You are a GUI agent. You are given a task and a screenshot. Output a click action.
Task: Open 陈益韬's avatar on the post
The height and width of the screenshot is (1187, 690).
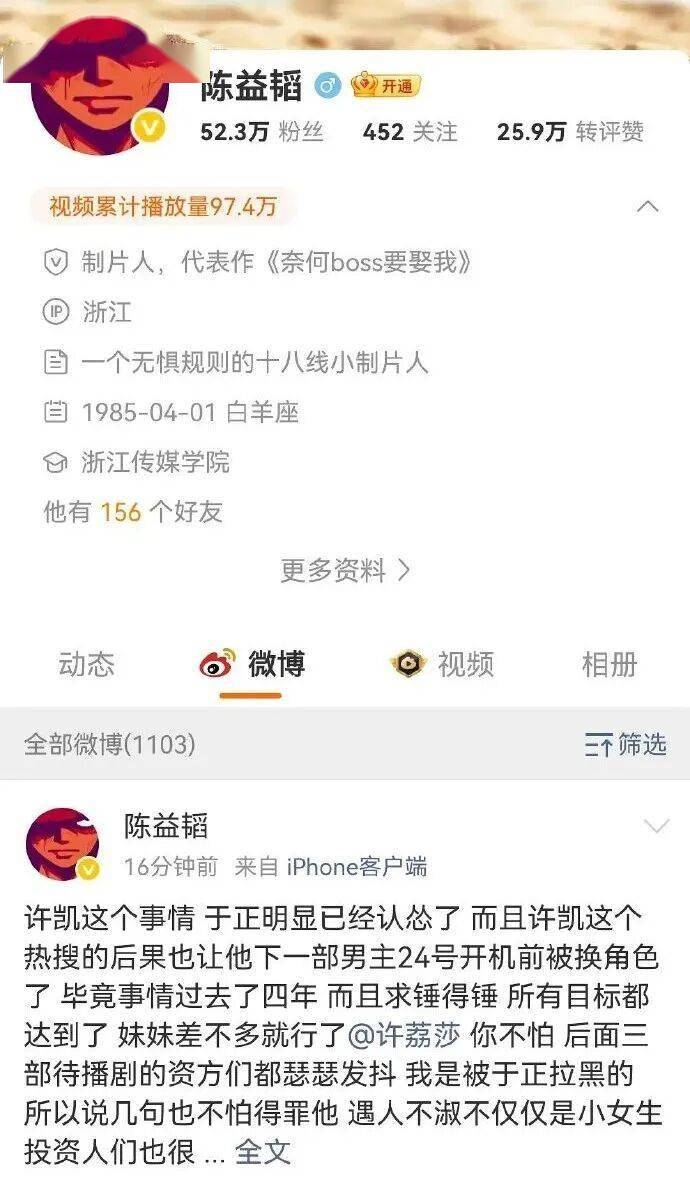coord(62,844)
